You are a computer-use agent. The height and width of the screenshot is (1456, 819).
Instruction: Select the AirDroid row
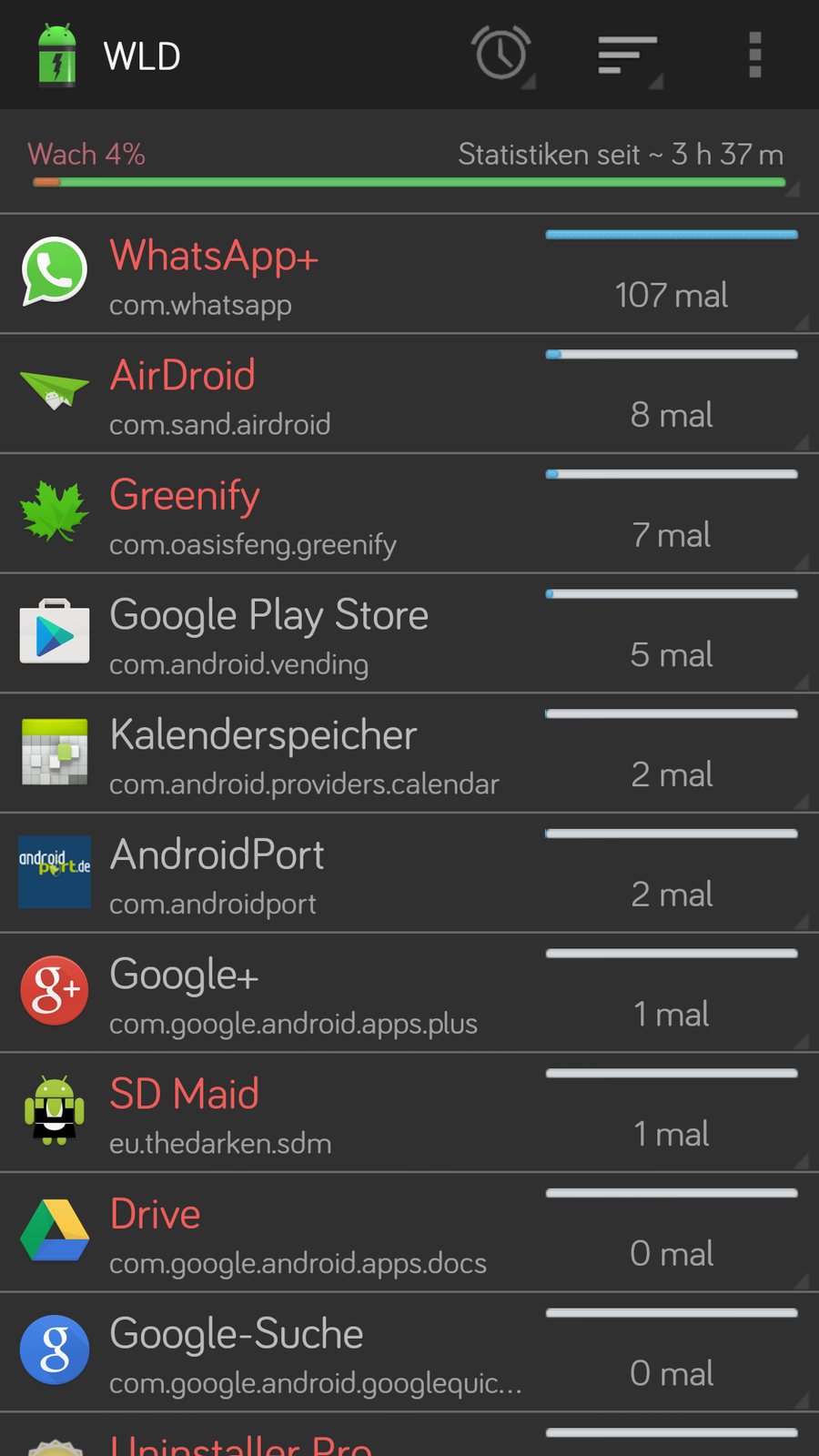click(x=409, y=394)
